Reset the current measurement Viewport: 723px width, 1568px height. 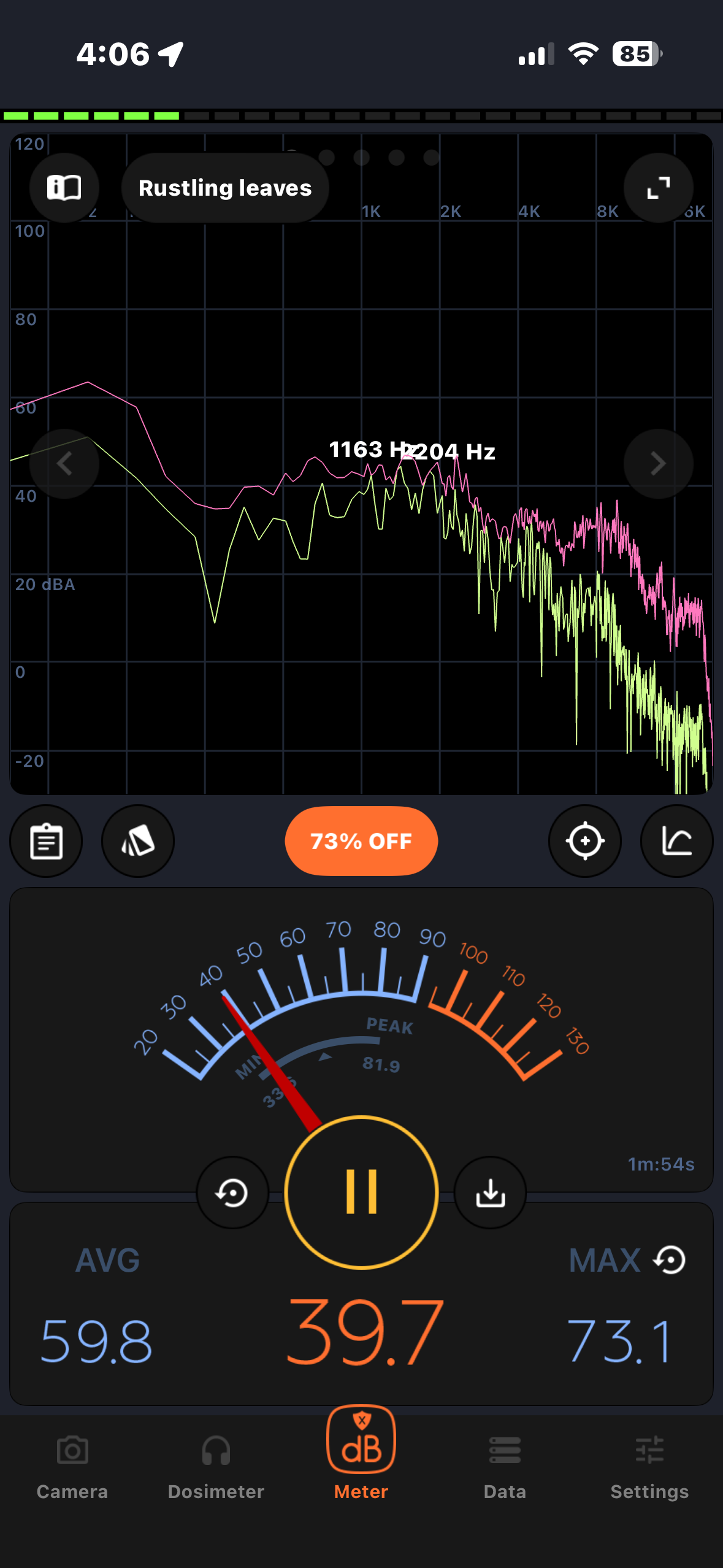(232, 1193)
